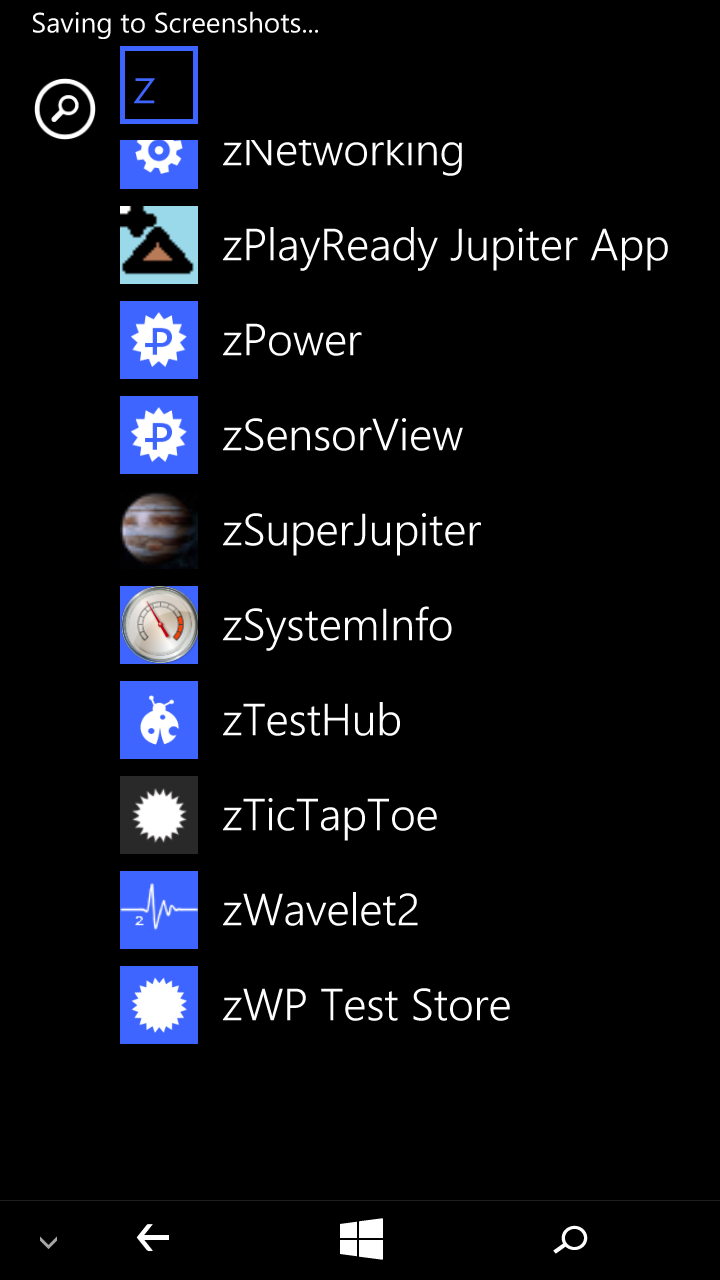Tap the search button in the navigation bar

click(x=570, y=1240)
